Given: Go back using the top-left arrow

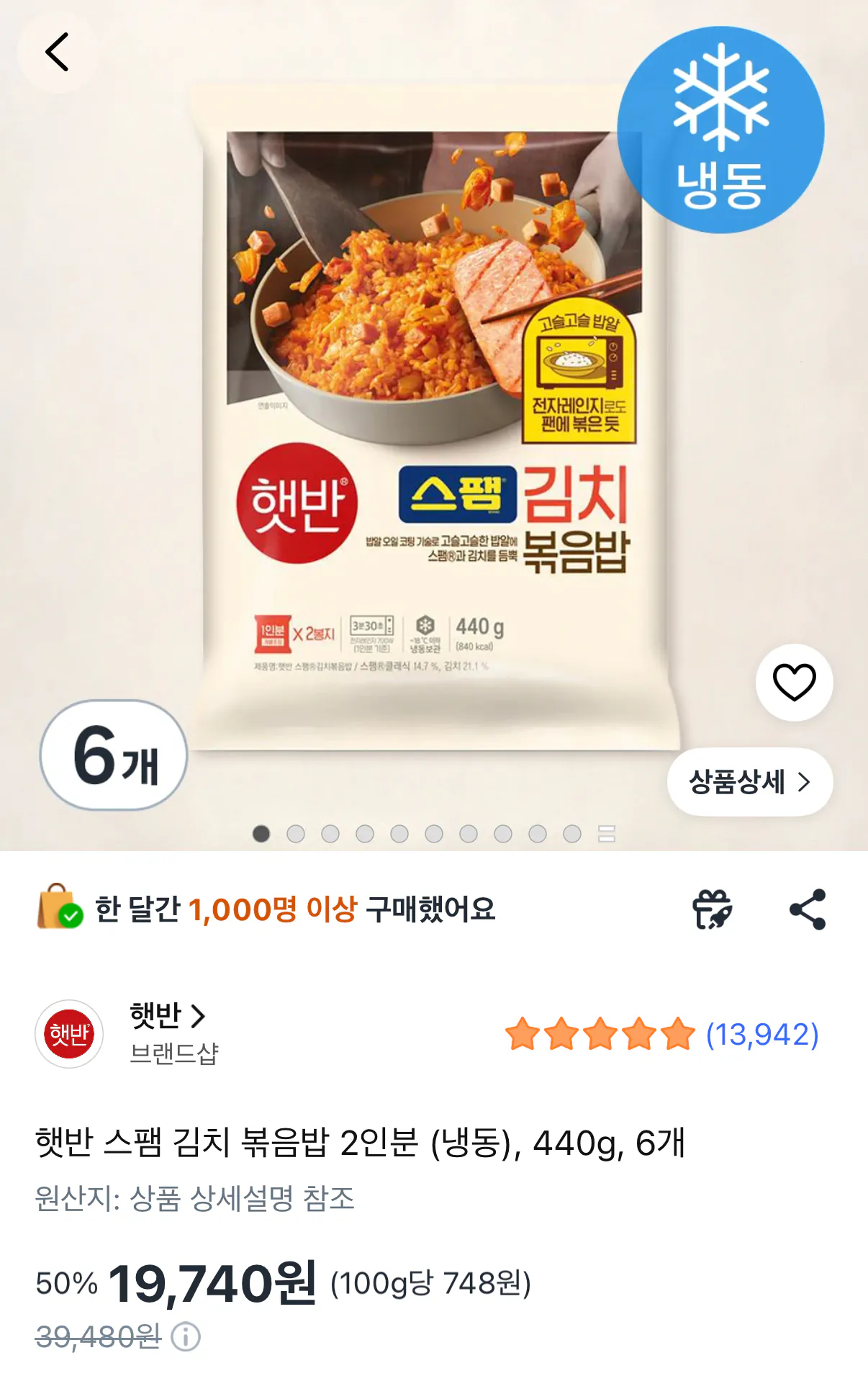Looking at the screenshot, I should coord(57,52).
